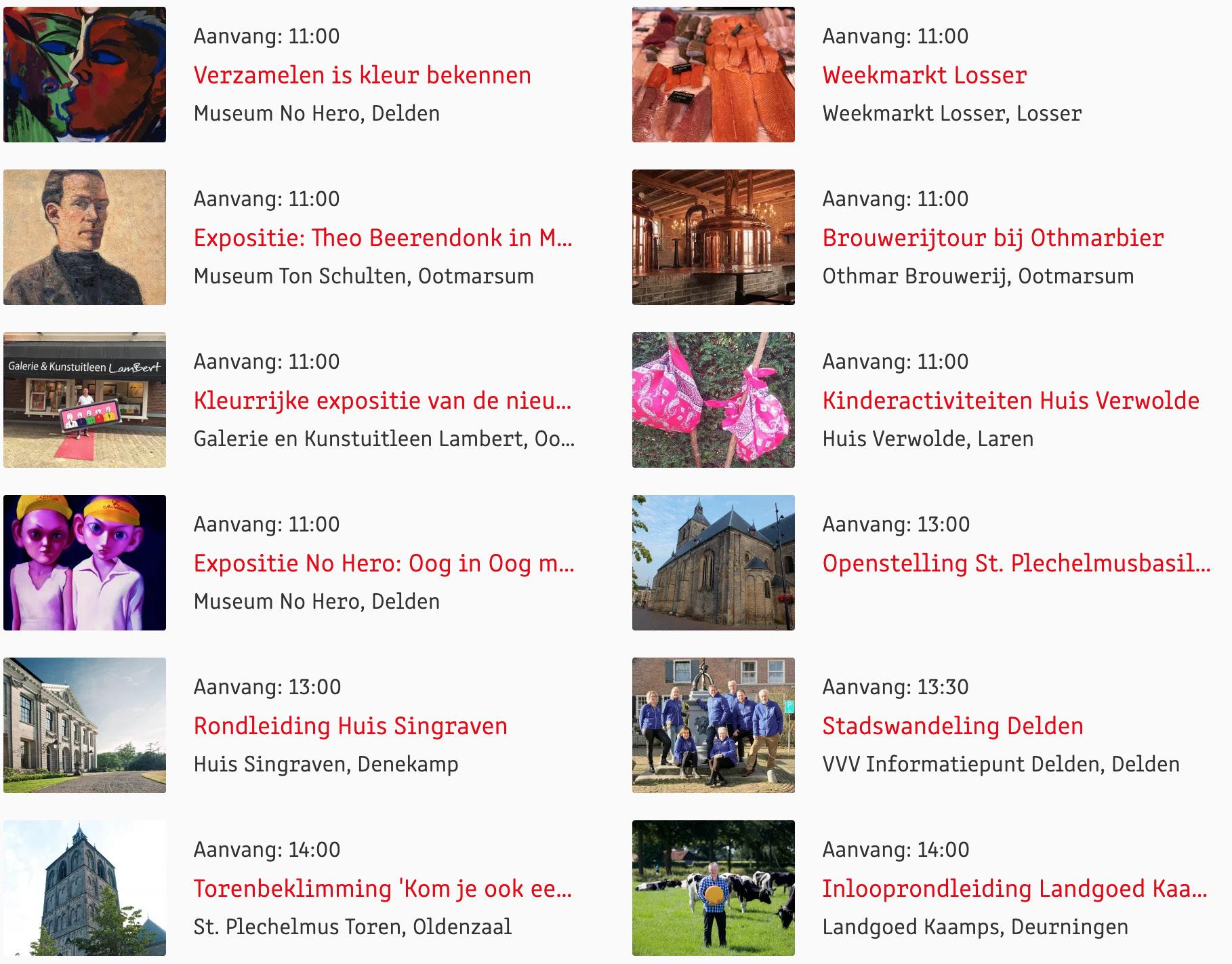View Expositie: Theo Beerendonk event details

click(383, 238)
